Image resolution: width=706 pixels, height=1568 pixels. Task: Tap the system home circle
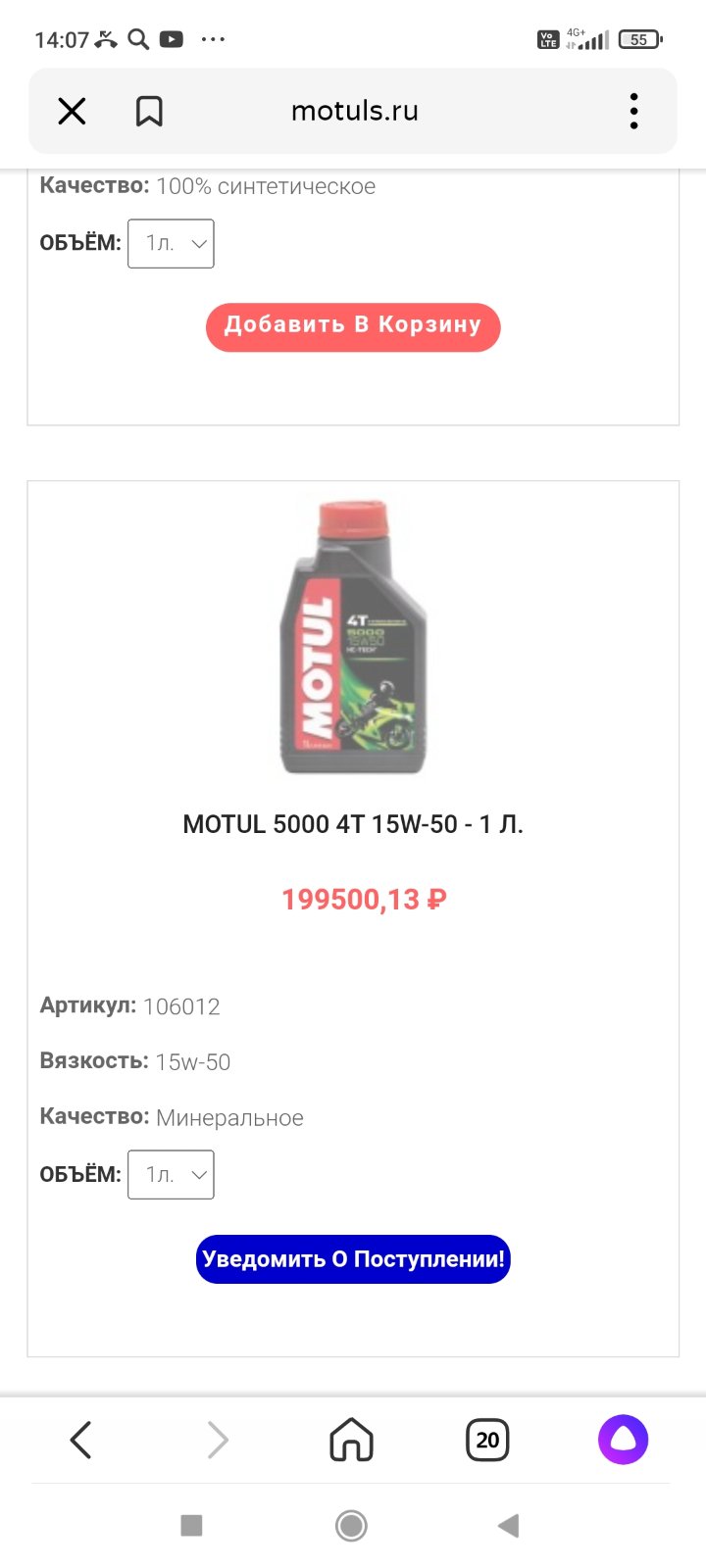pyautogui.click(x=351, y=1525)
